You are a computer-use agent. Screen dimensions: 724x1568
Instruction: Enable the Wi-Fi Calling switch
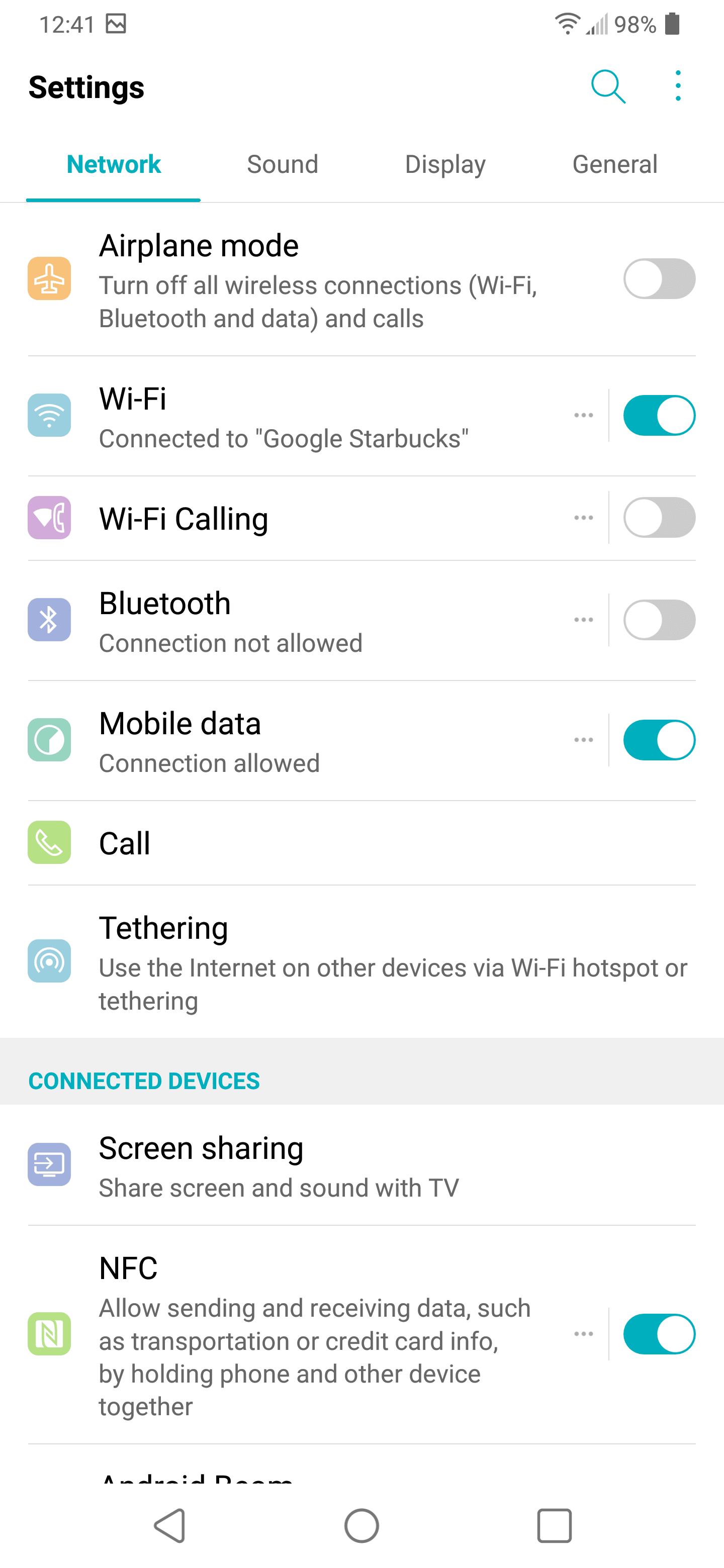coord(659,518)
